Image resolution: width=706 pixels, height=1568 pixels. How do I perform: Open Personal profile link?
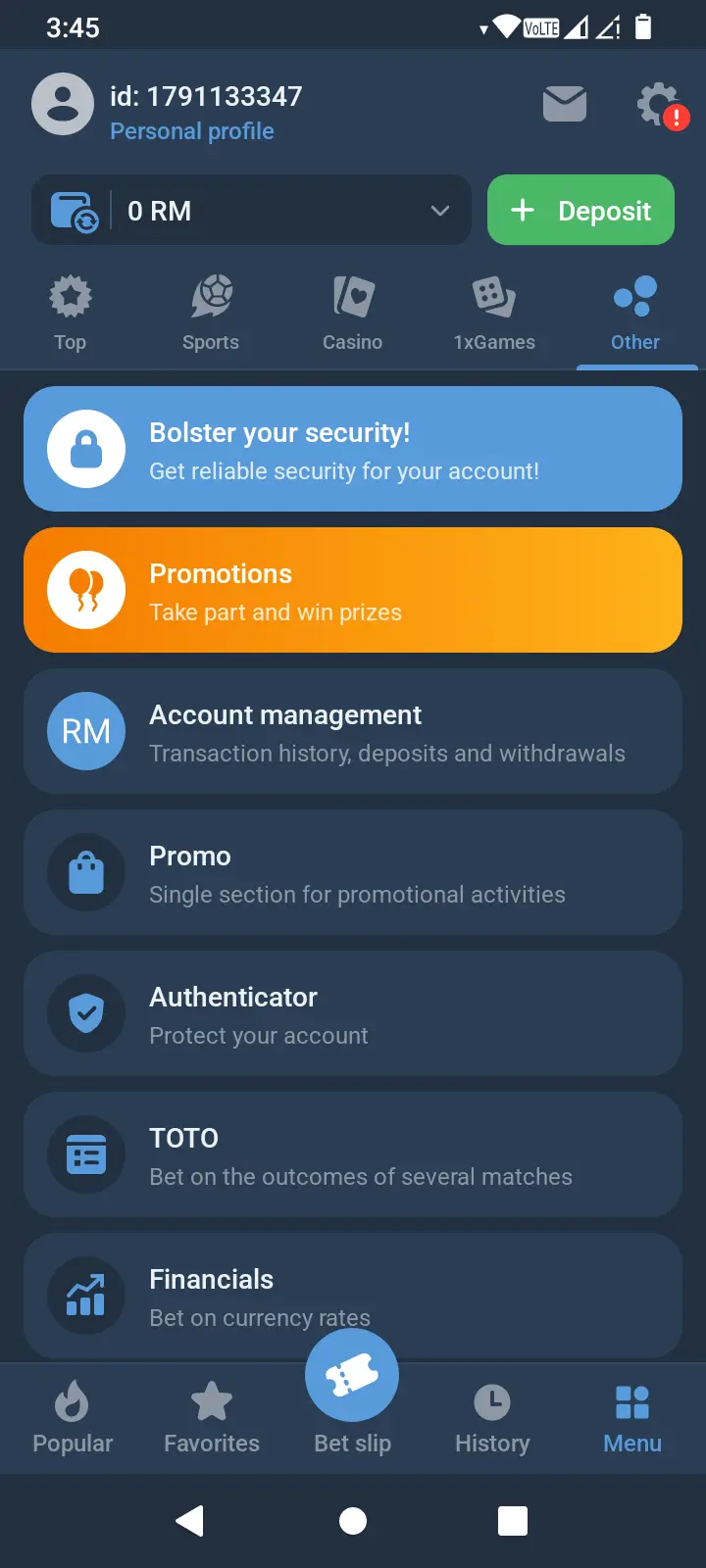pos(192,131)
